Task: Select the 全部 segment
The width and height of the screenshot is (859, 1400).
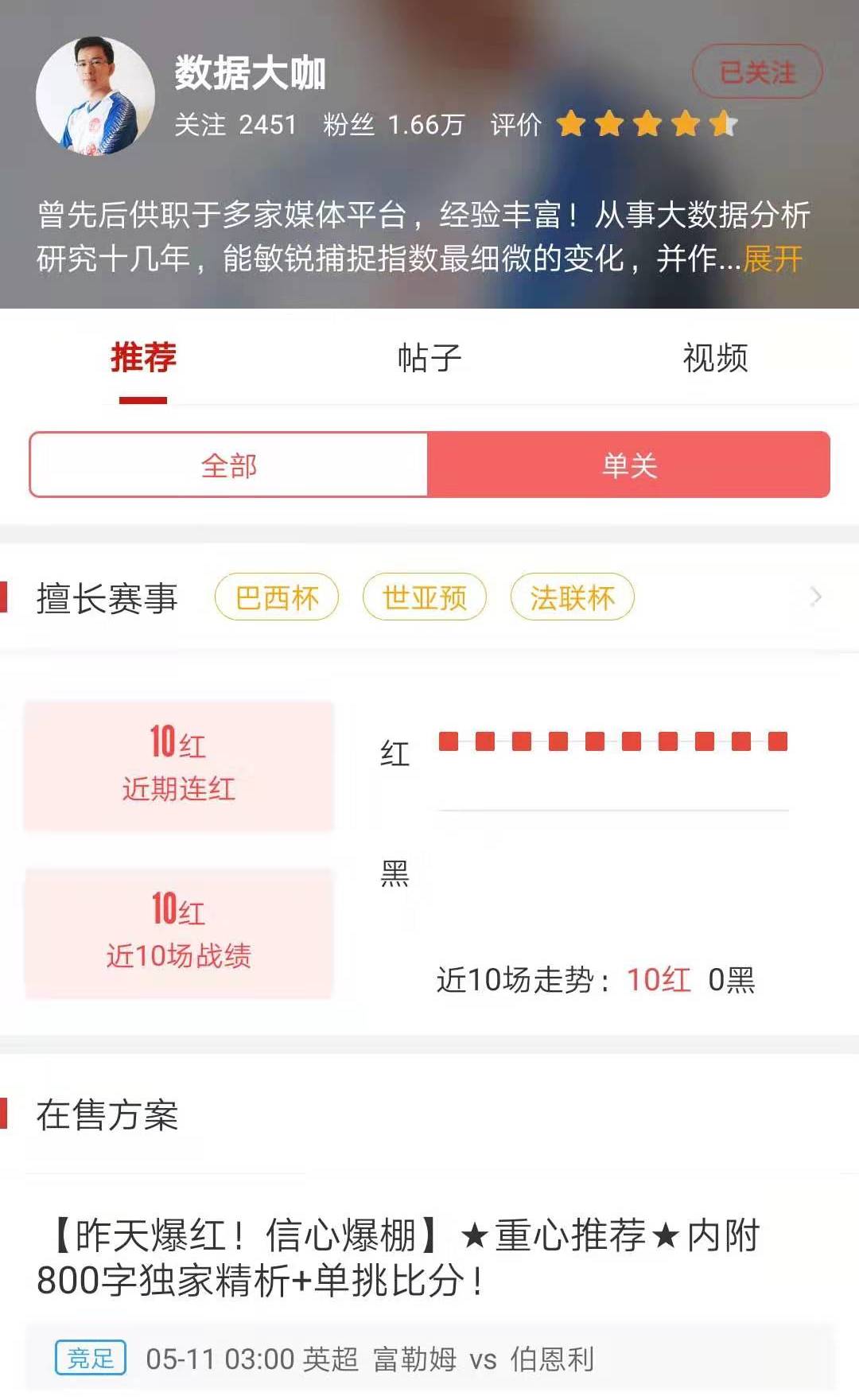Action: (229, 465)
